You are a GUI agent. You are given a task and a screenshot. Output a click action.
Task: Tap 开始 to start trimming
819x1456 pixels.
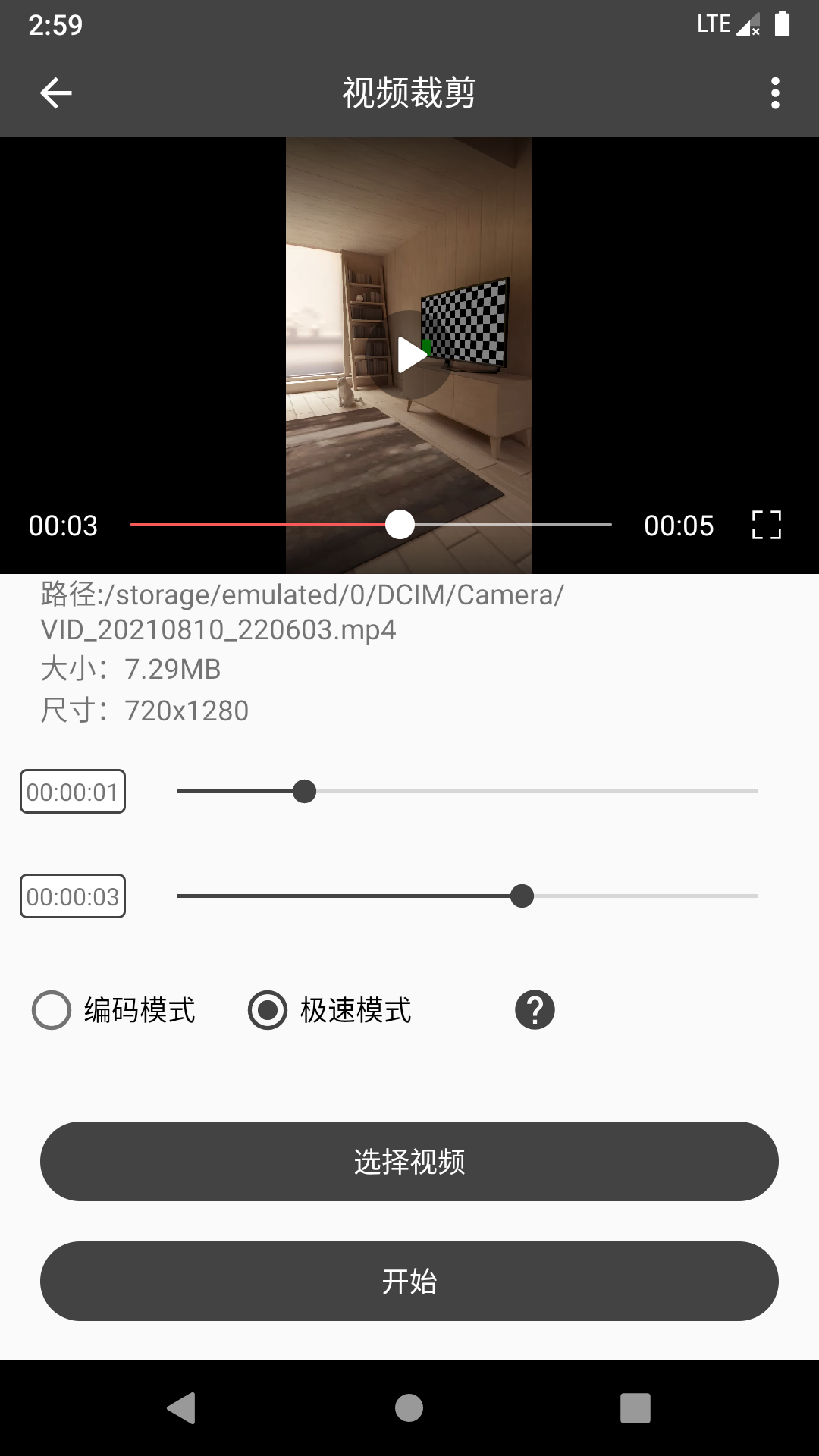(409, 1281)
